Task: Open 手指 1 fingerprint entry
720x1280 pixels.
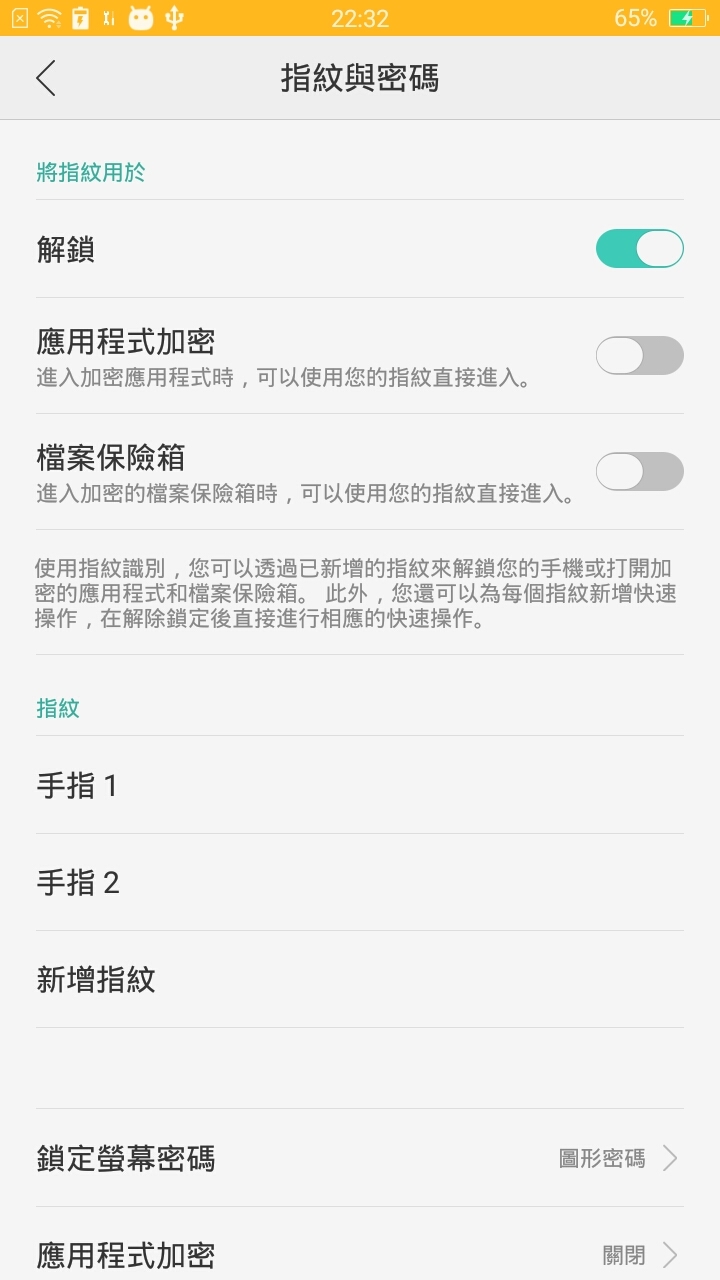Action: click(360, 786)
